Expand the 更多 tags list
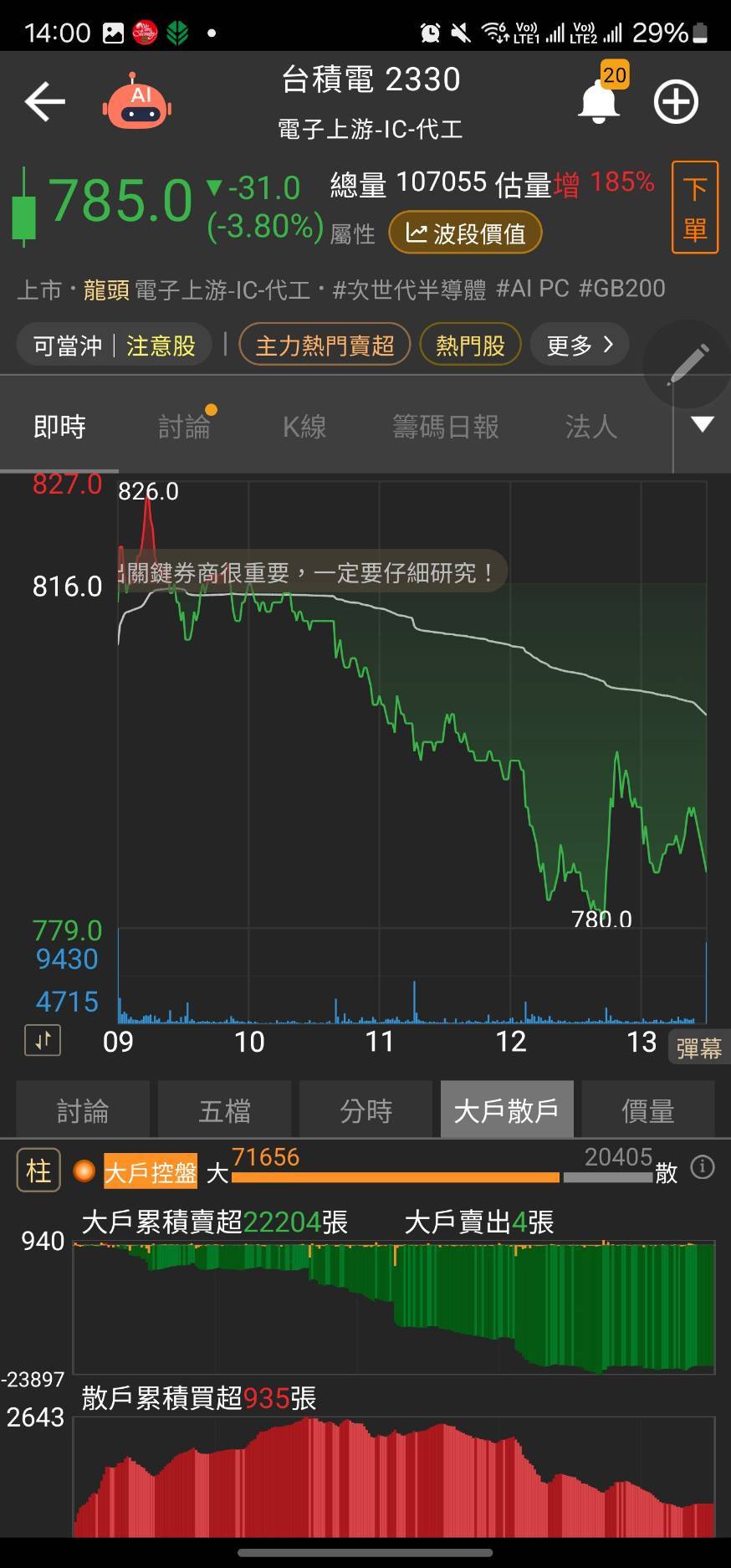 [x=579, y=344]
